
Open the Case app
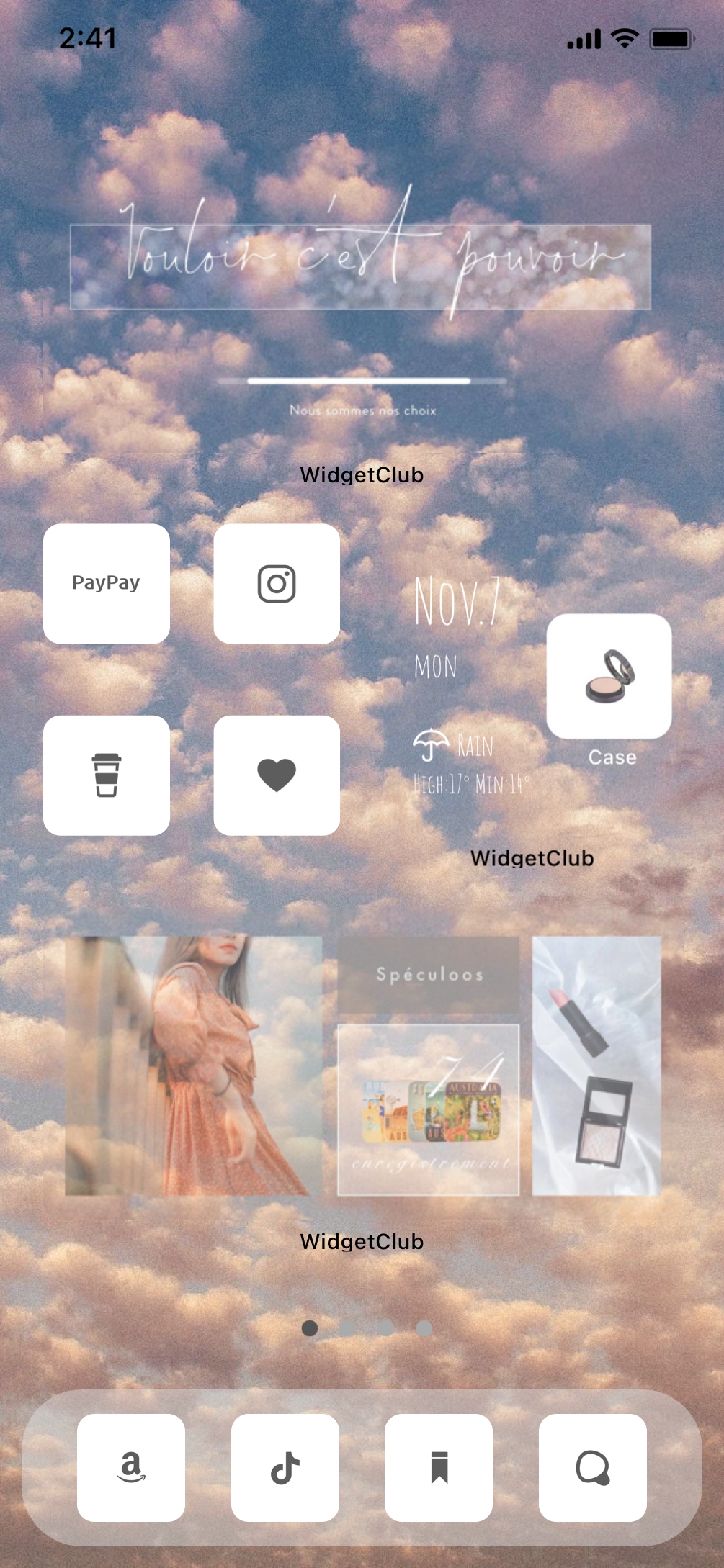[609, 676]
